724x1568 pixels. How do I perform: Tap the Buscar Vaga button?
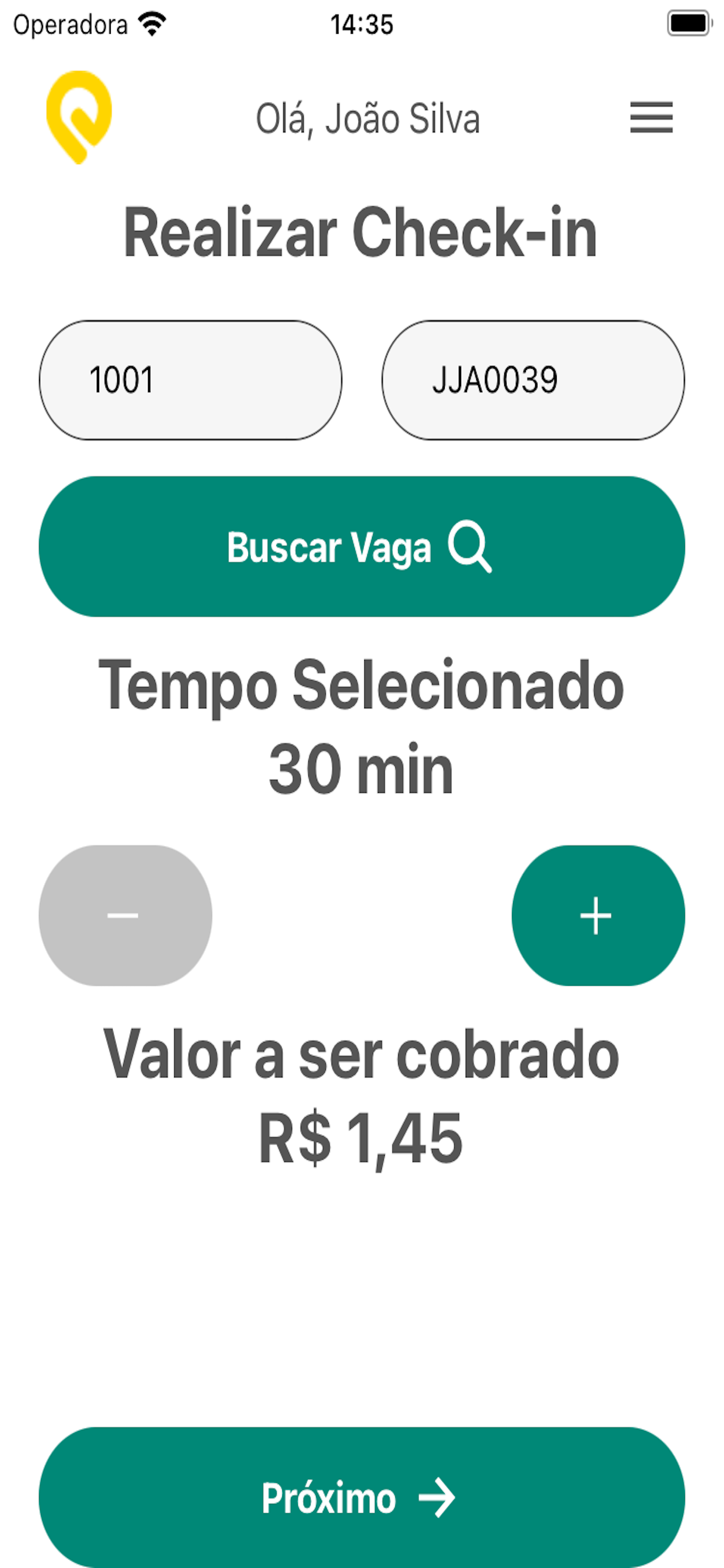362,547
